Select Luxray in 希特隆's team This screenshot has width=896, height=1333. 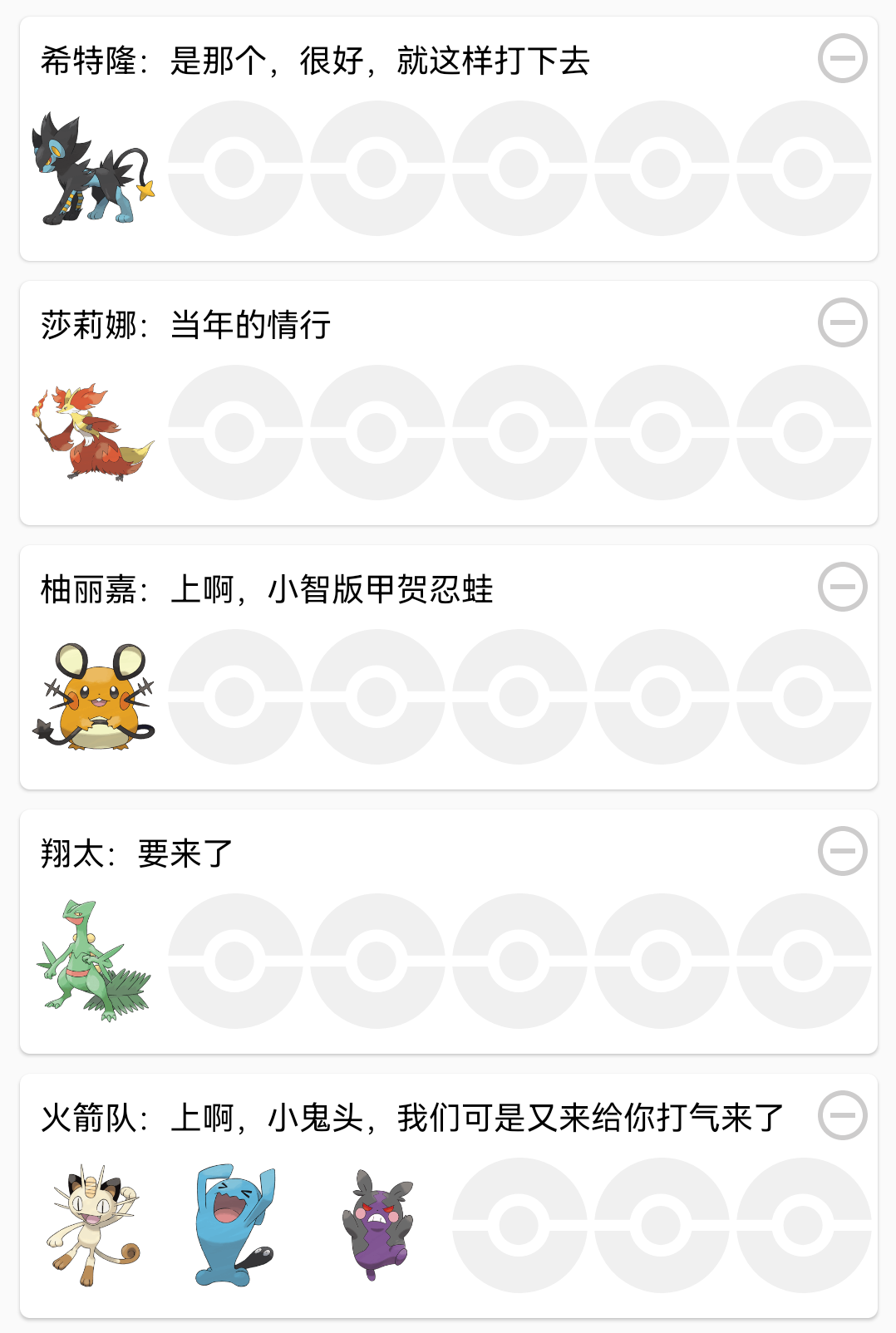click(93, 169)
